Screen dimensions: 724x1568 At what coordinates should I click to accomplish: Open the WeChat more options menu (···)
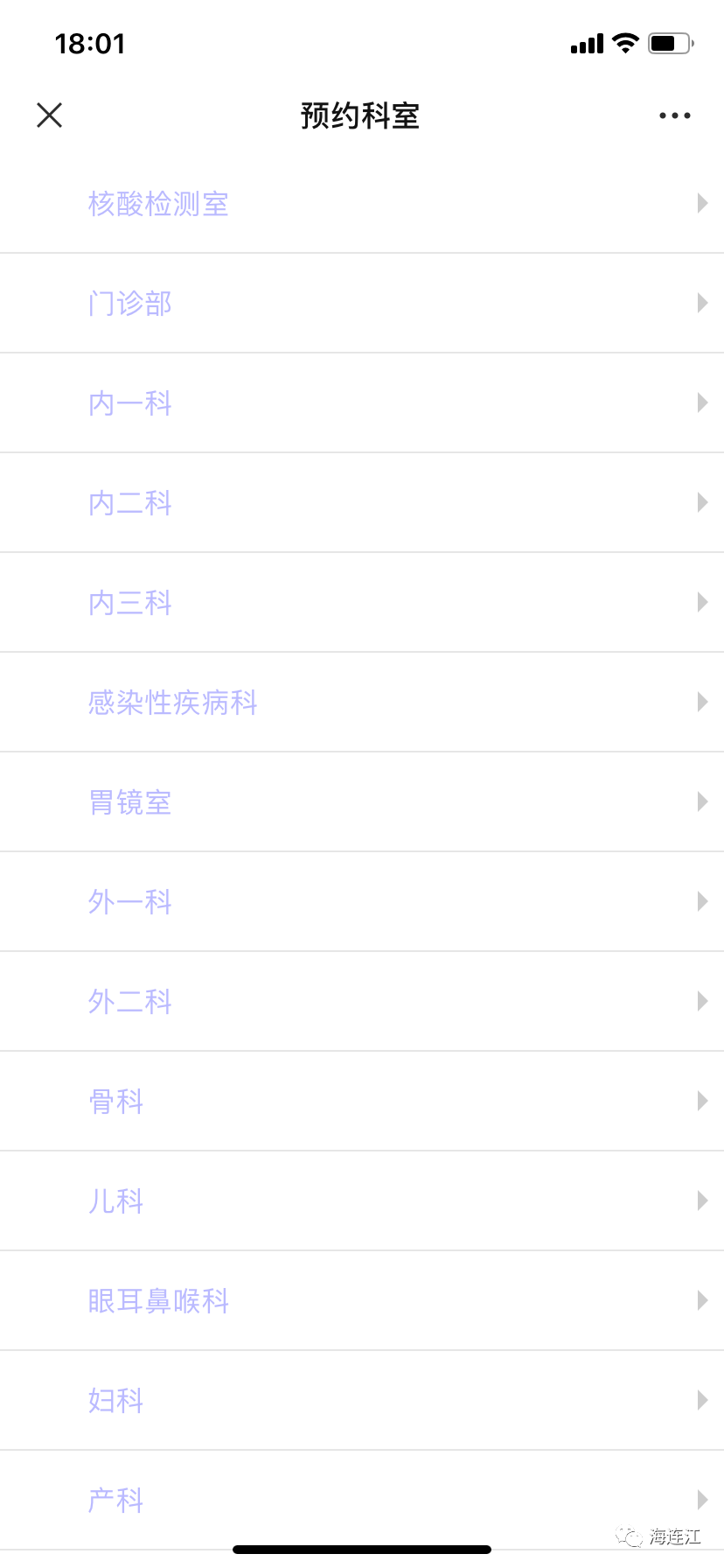[x=673, y=115]
